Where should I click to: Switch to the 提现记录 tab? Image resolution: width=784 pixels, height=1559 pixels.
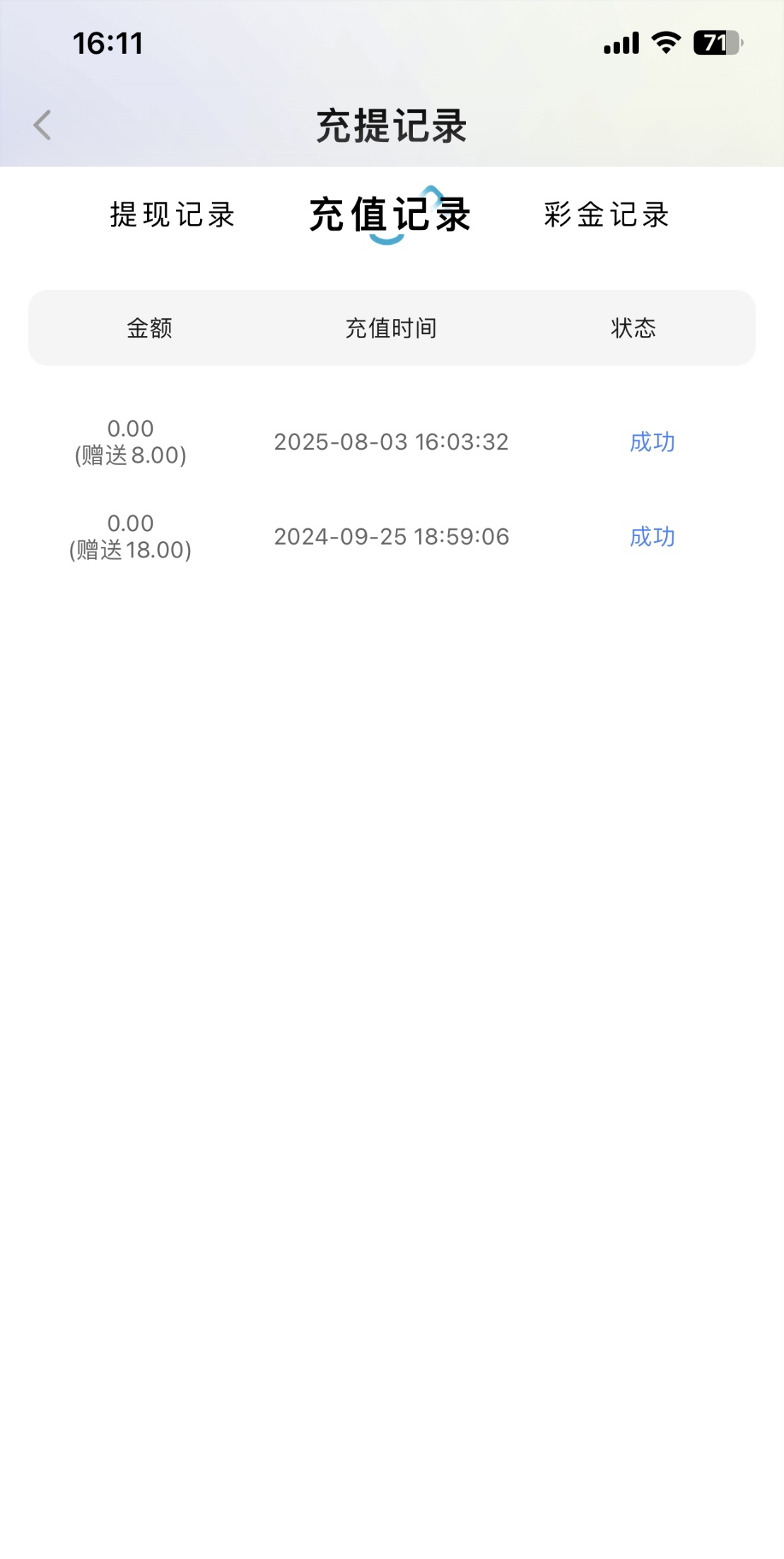tap(172, 214)
